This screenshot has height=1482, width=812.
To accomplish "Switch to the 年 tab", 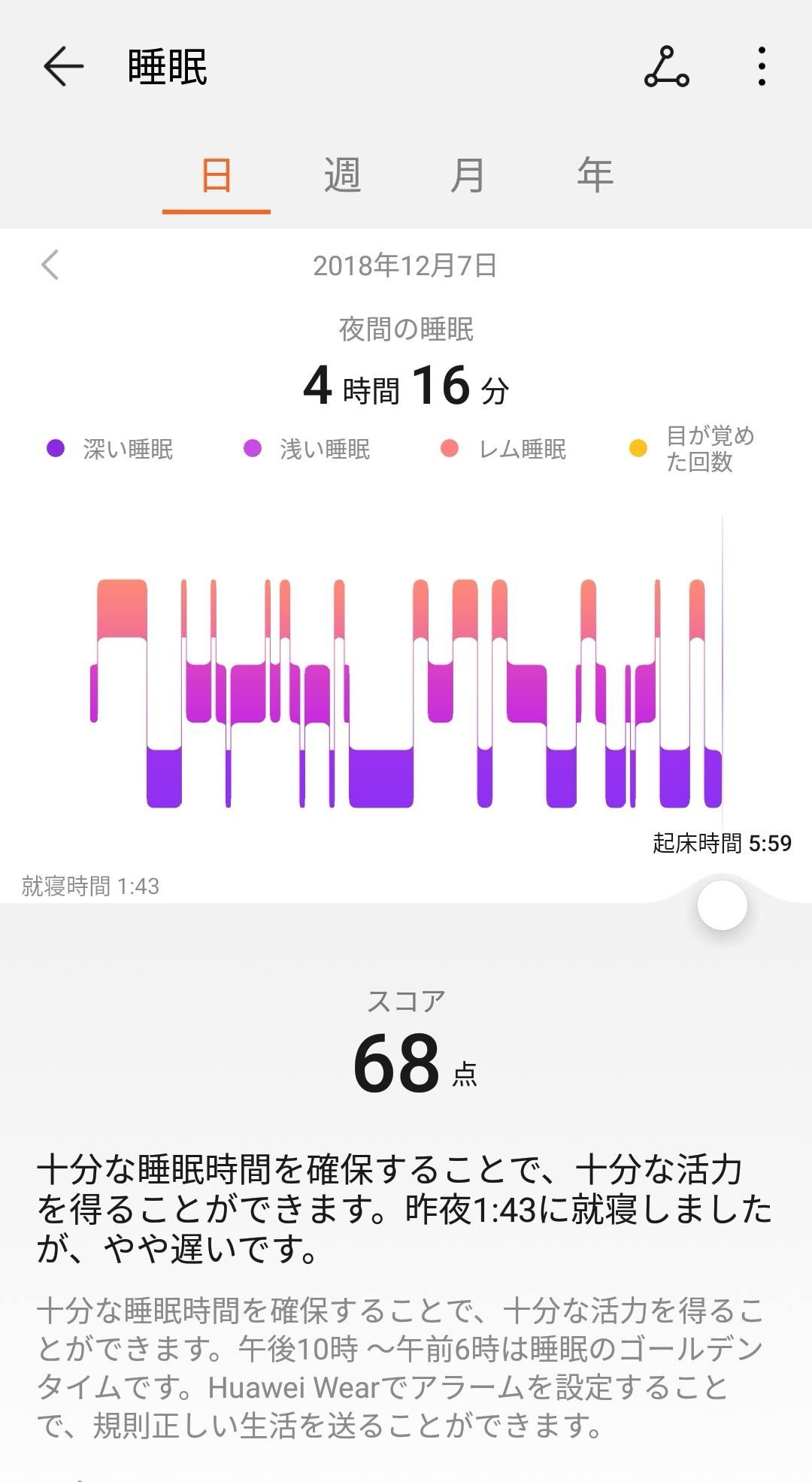I will 595,176.
